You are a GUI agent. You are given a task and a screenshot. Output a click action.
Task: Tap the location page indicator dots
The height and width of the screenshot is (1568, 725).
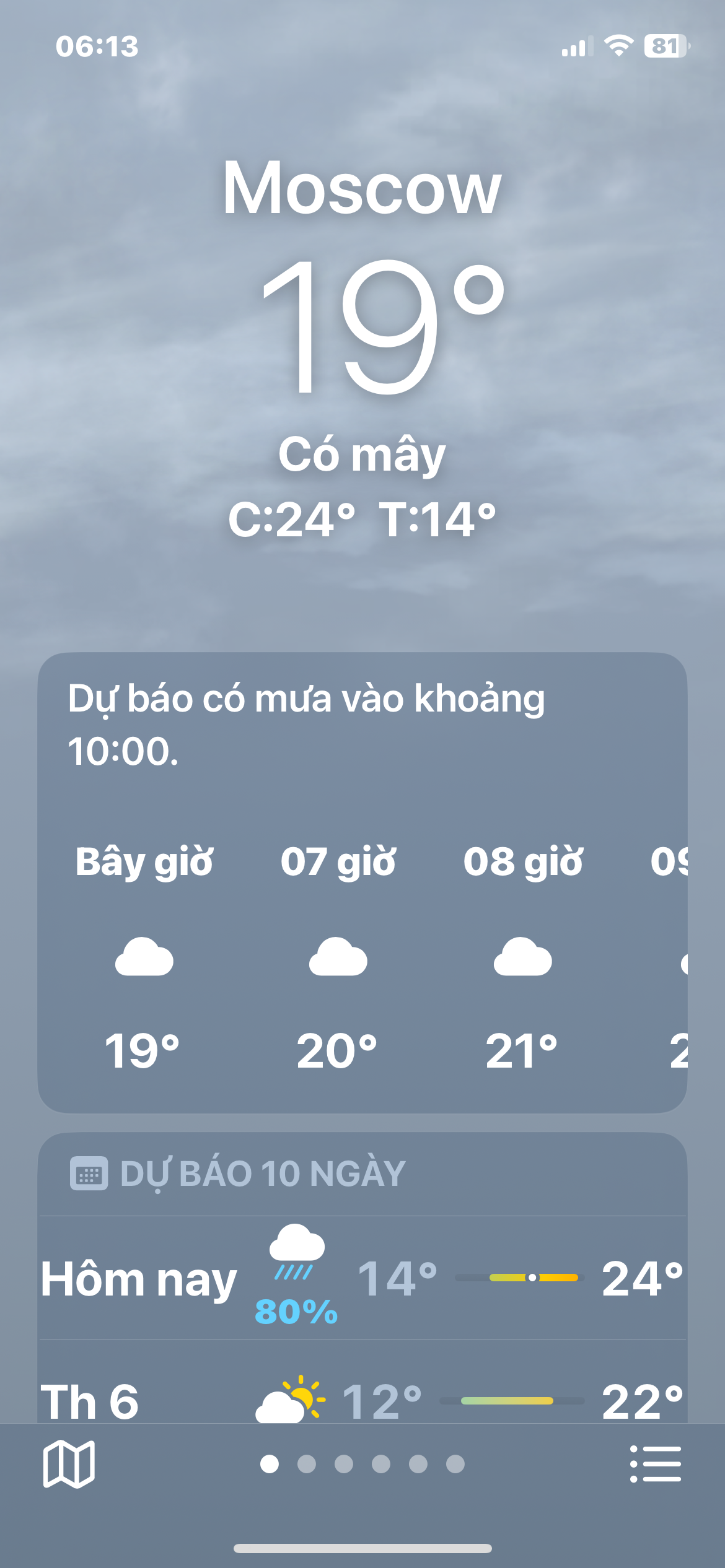tap(362, 1464)
